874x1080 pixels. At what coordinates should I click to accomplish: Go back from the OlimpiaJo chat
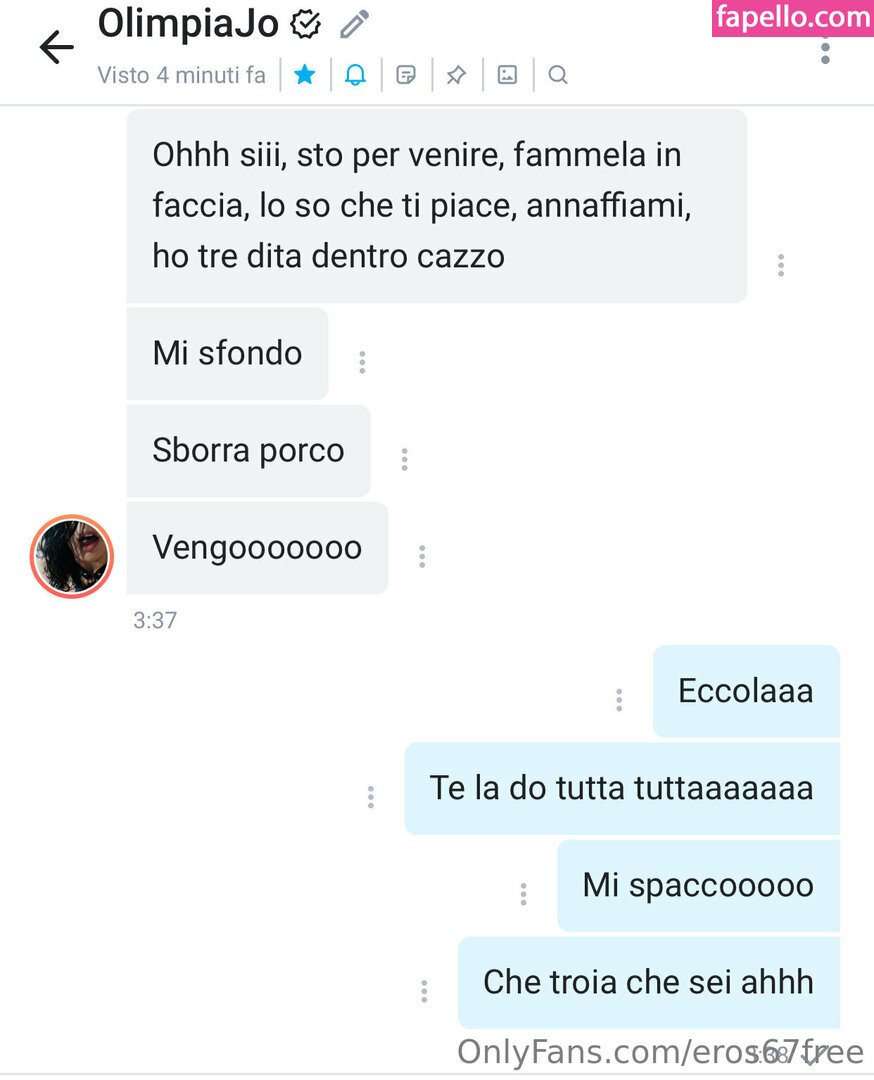tap(56, 47)
